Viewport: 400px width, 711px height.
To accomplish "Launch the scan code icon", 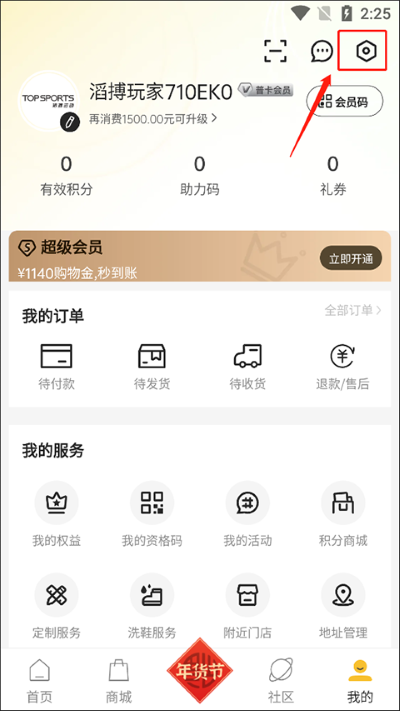I will click(276, 51).
